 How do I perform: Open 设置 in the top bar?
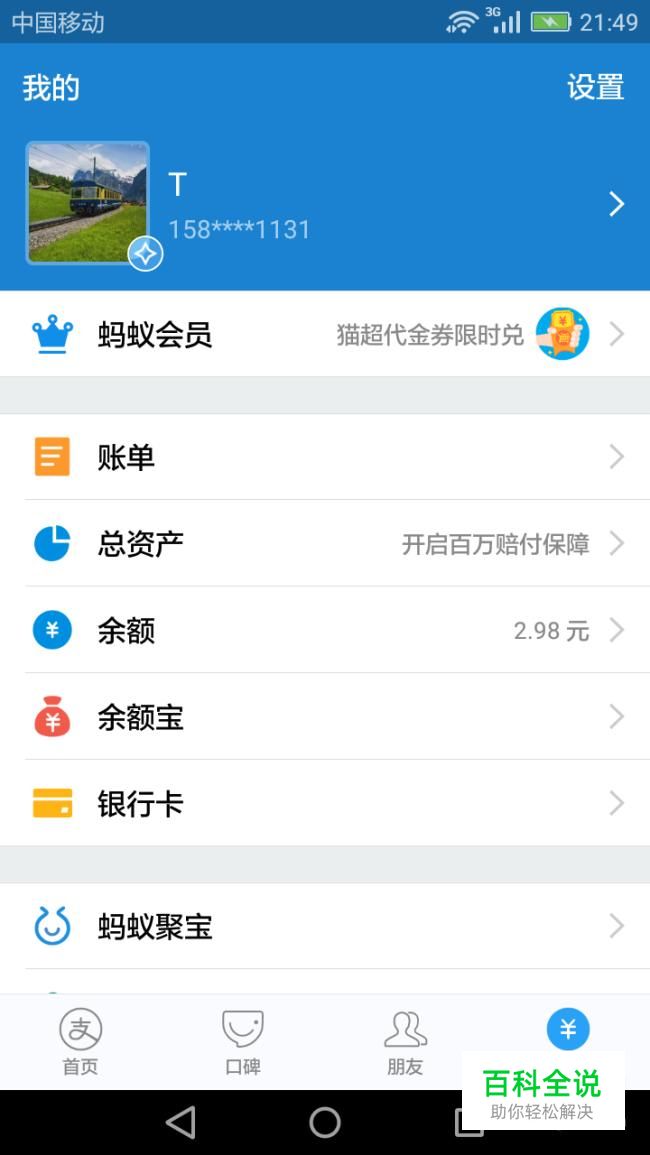click(x=595, y=88)
